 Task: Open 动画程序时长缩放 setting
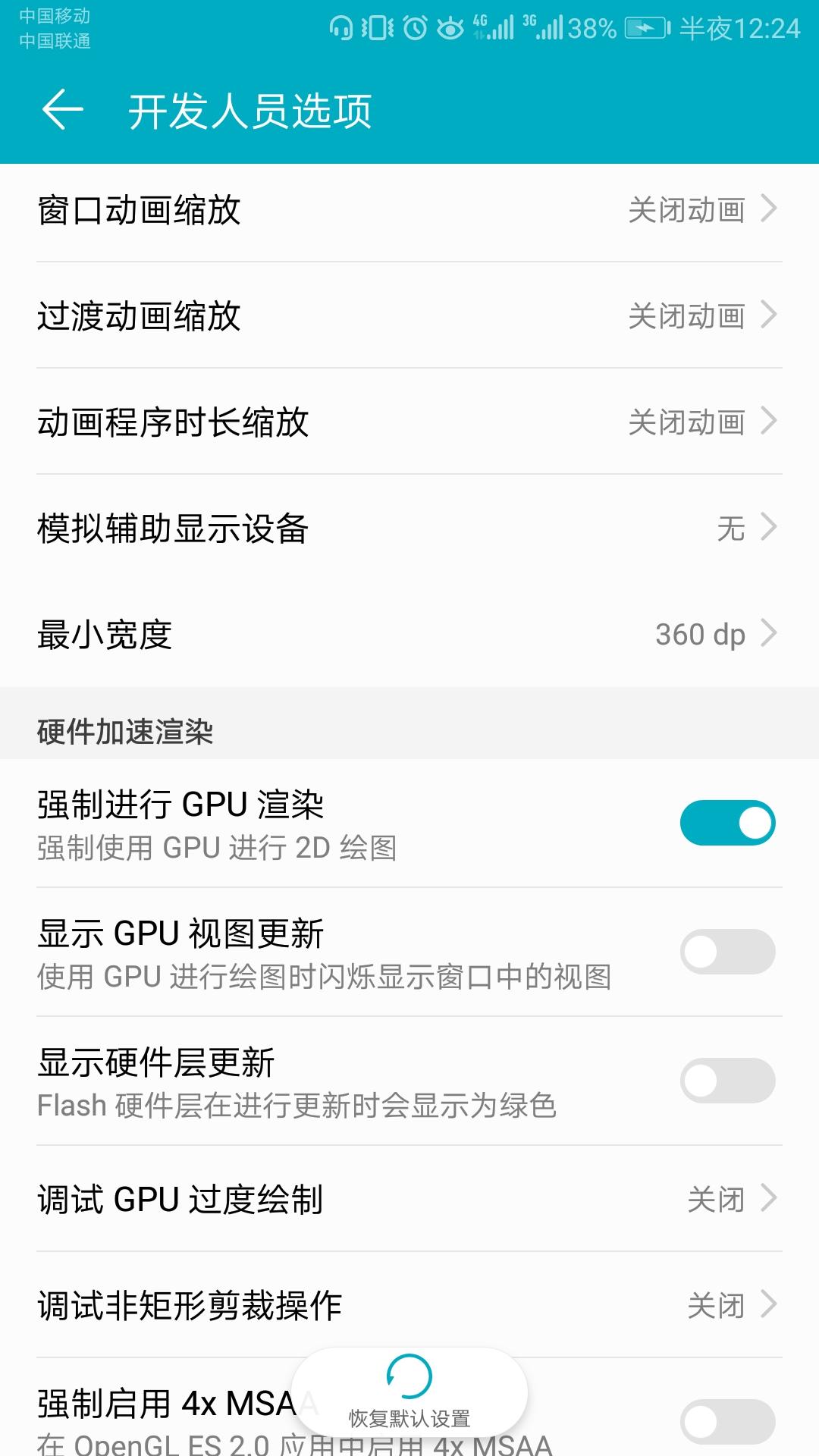point(409,422)
